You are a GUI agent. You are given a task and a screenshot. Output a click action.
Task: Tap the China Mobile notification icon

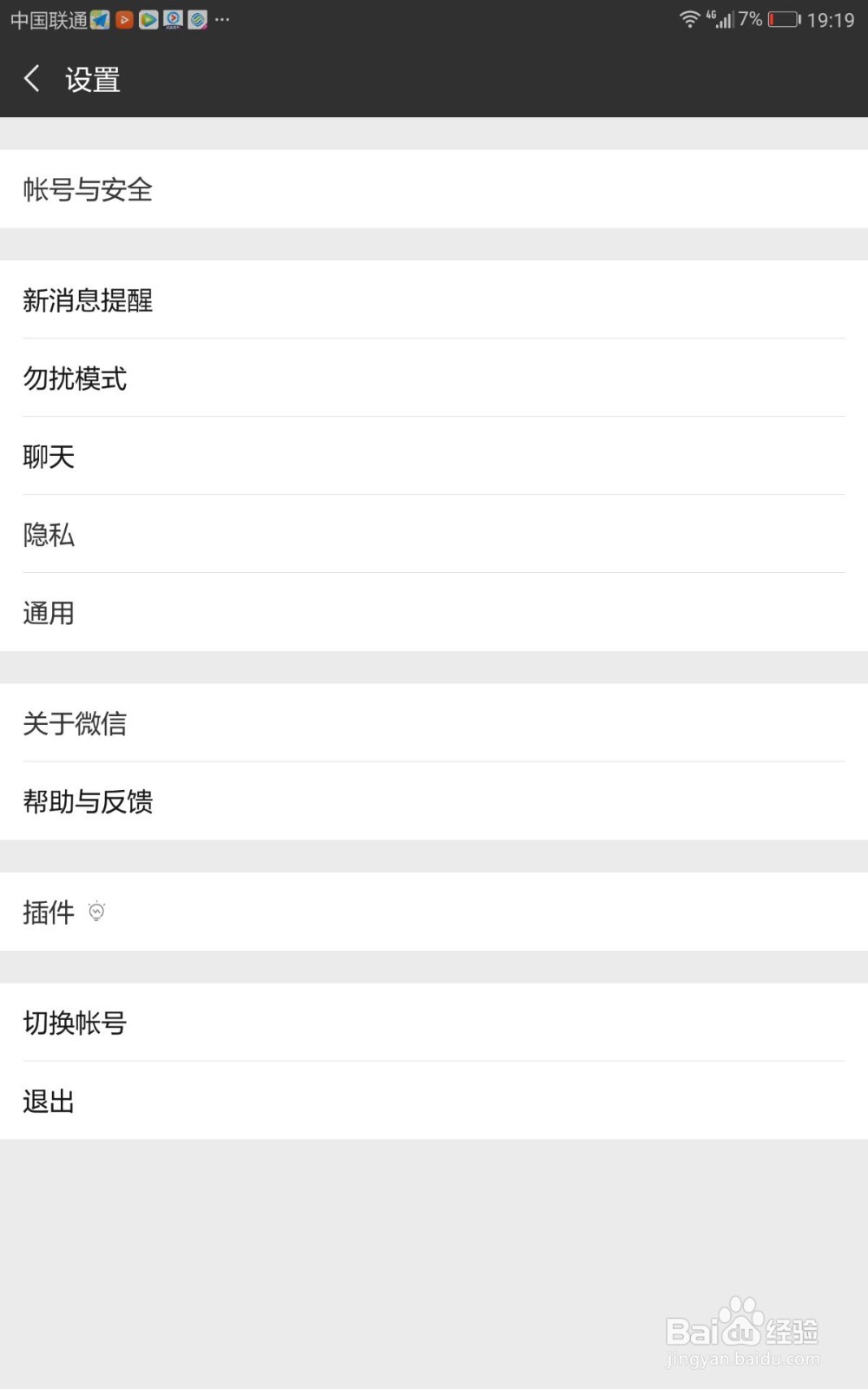point(197,20)
